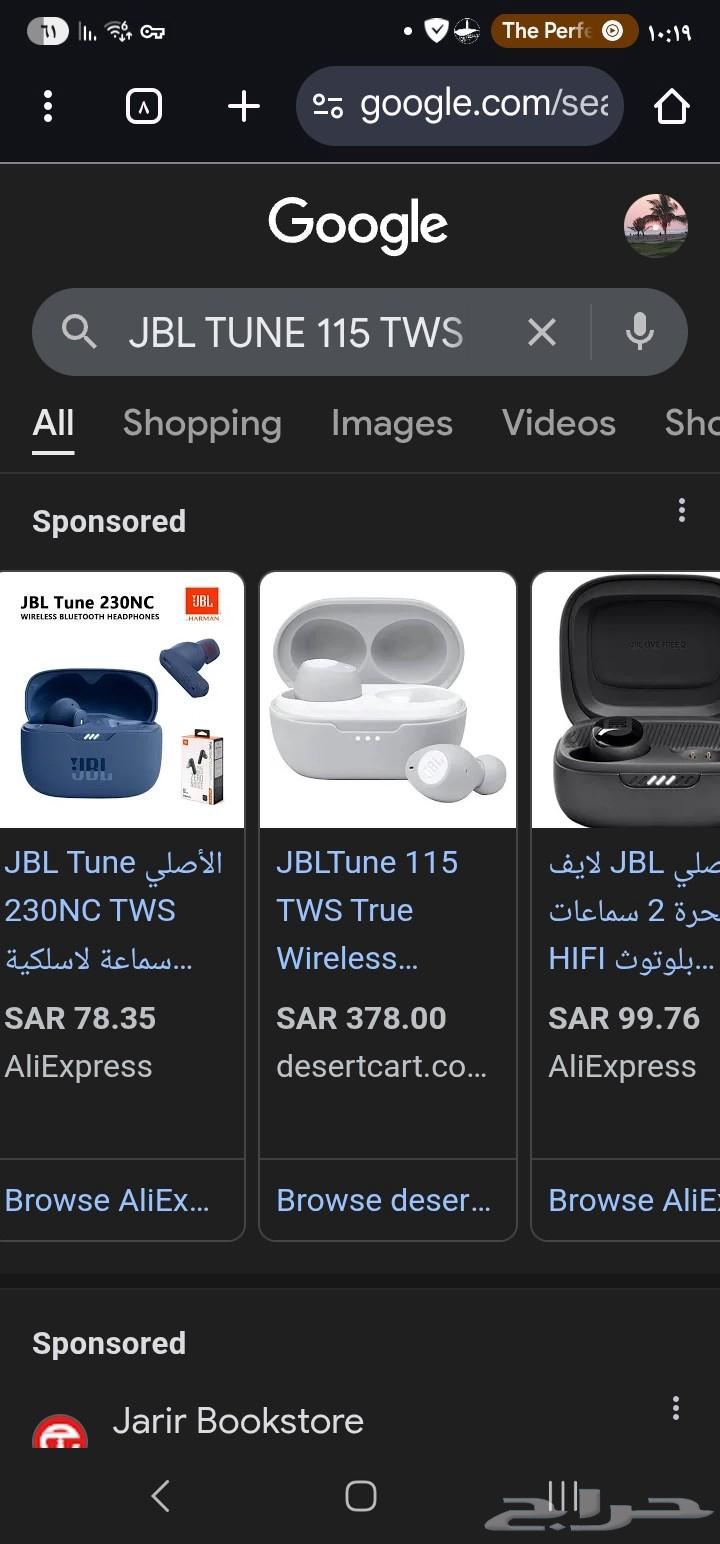Screen dimensions: 720x1544
Task: Tap the back arrow in the navigation bar
Action: click(x=160, y=1497)
